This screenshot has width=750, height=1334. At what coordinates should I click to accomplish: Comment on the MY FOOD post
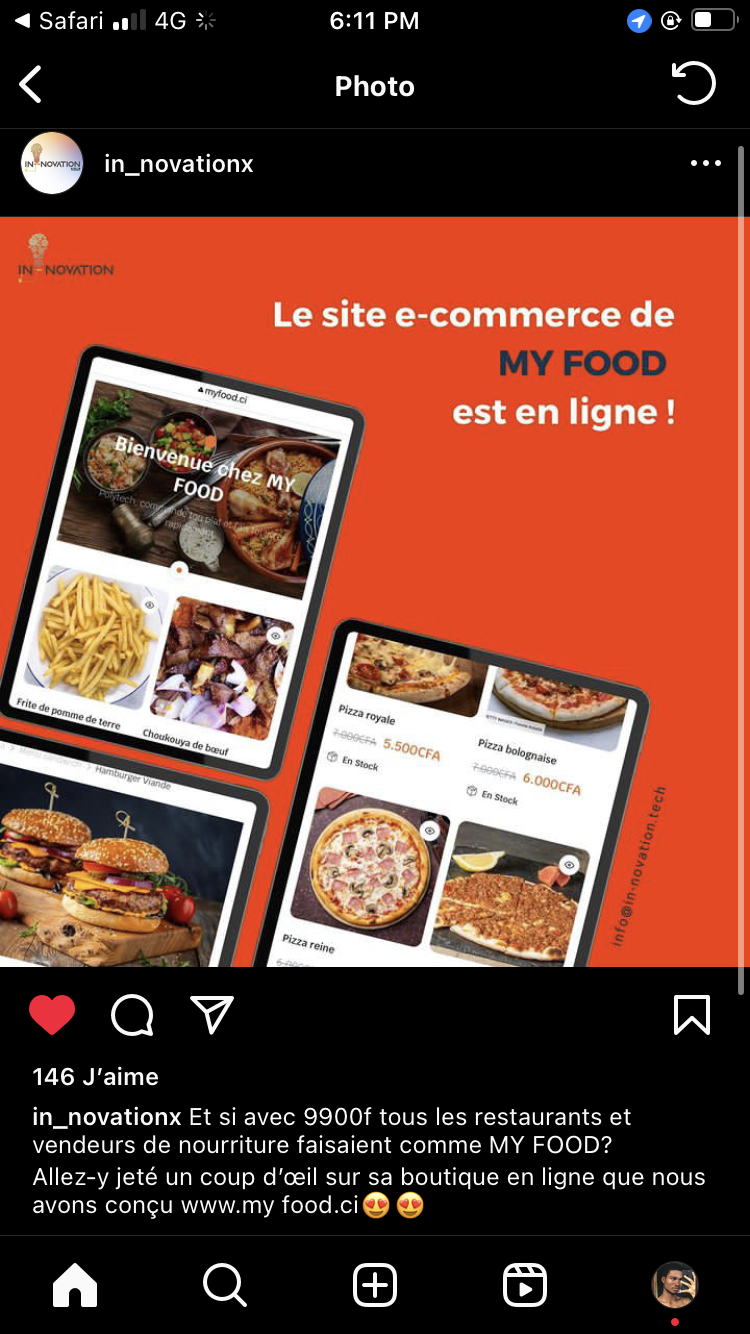[x=132, y=1015]
